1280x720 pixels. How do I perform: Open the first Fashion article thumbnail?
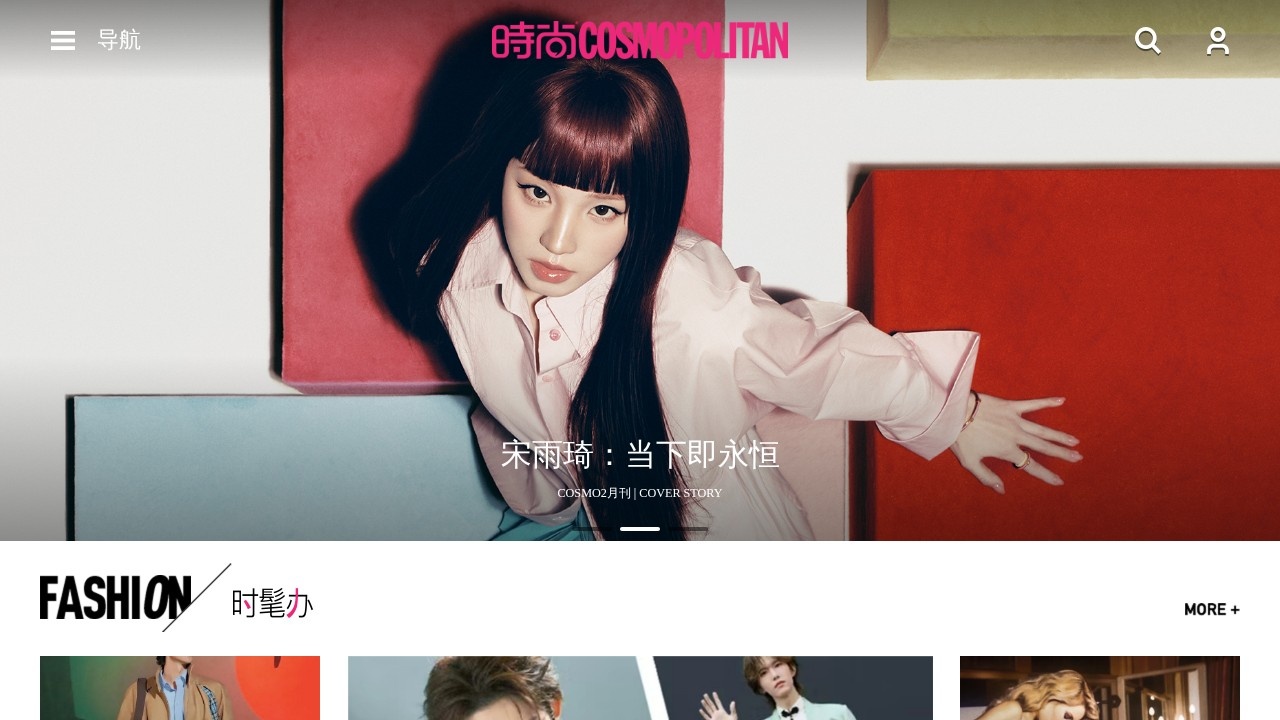pos(180,688)
